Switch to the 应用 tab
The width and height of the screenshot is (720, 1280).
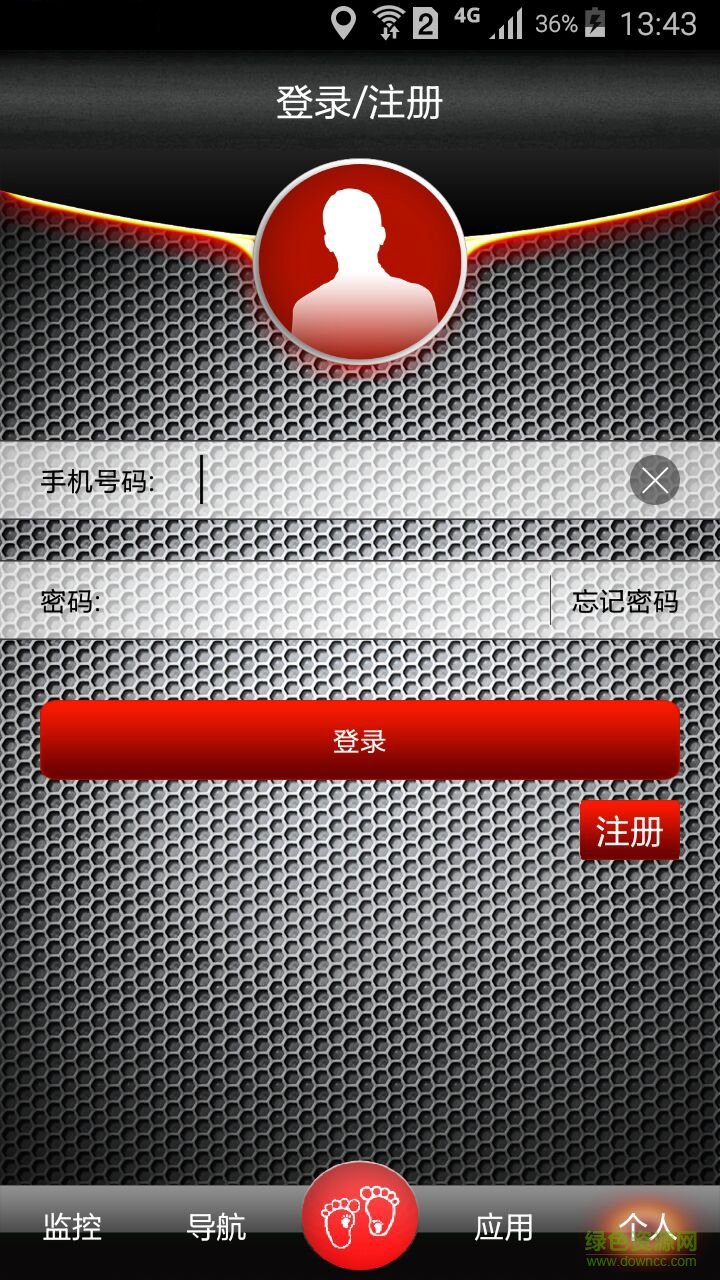pos(504,1227)
